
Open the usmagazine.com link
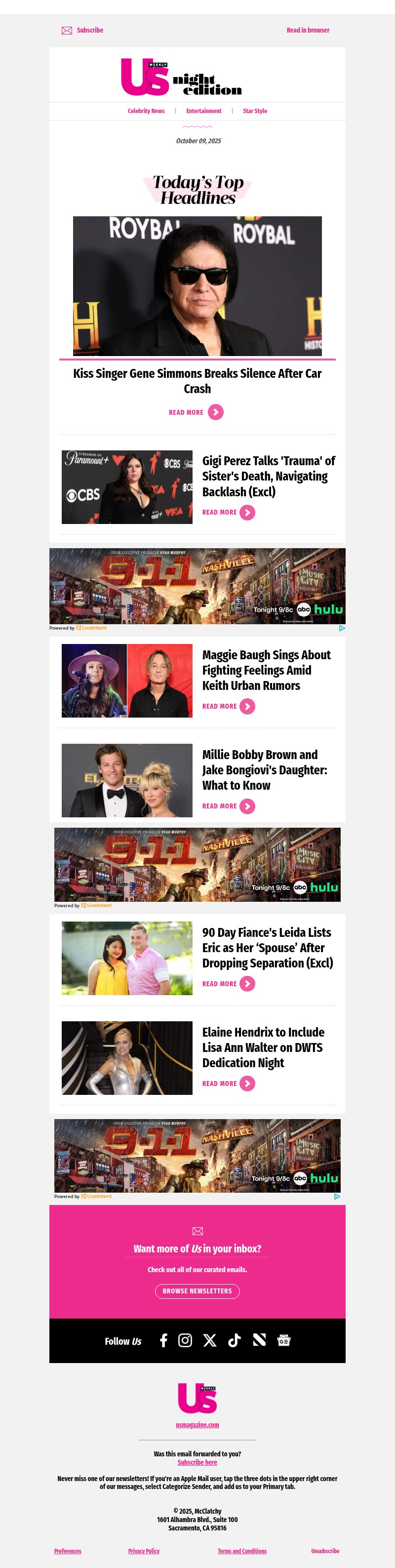coord(197,1425)
